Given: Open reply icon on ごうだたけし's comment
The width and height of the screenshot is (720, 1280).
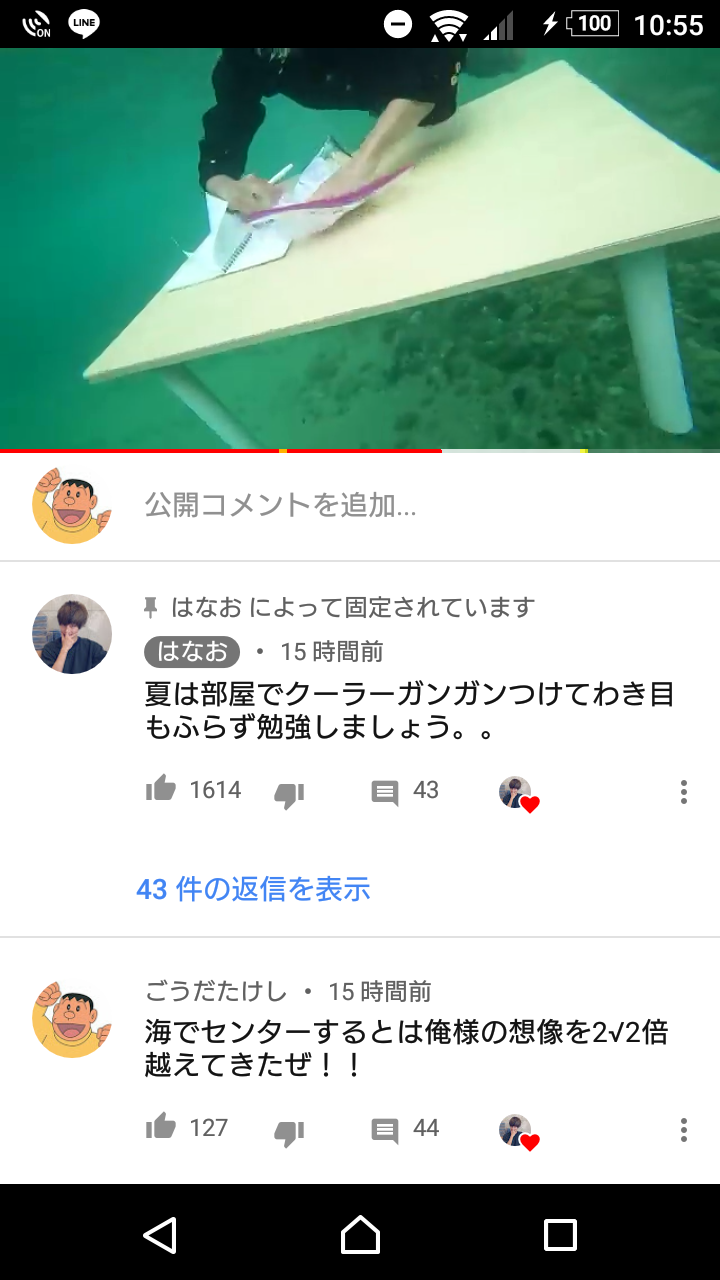Looking at the screenshot, I should pos(385,1130).
